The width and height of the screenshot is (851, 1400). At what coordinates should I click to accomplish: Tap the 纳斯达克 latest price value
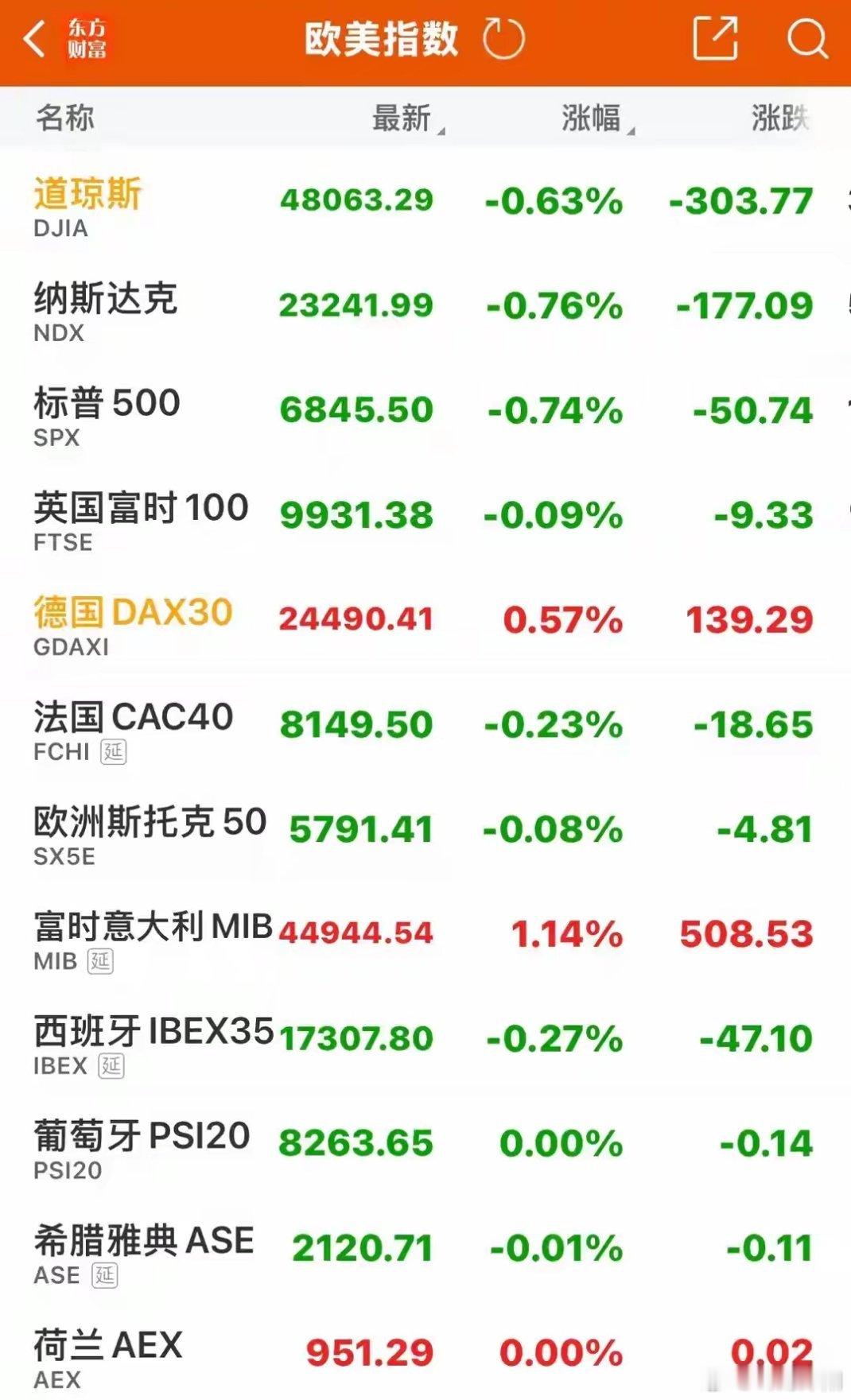[x=356, y=306]
